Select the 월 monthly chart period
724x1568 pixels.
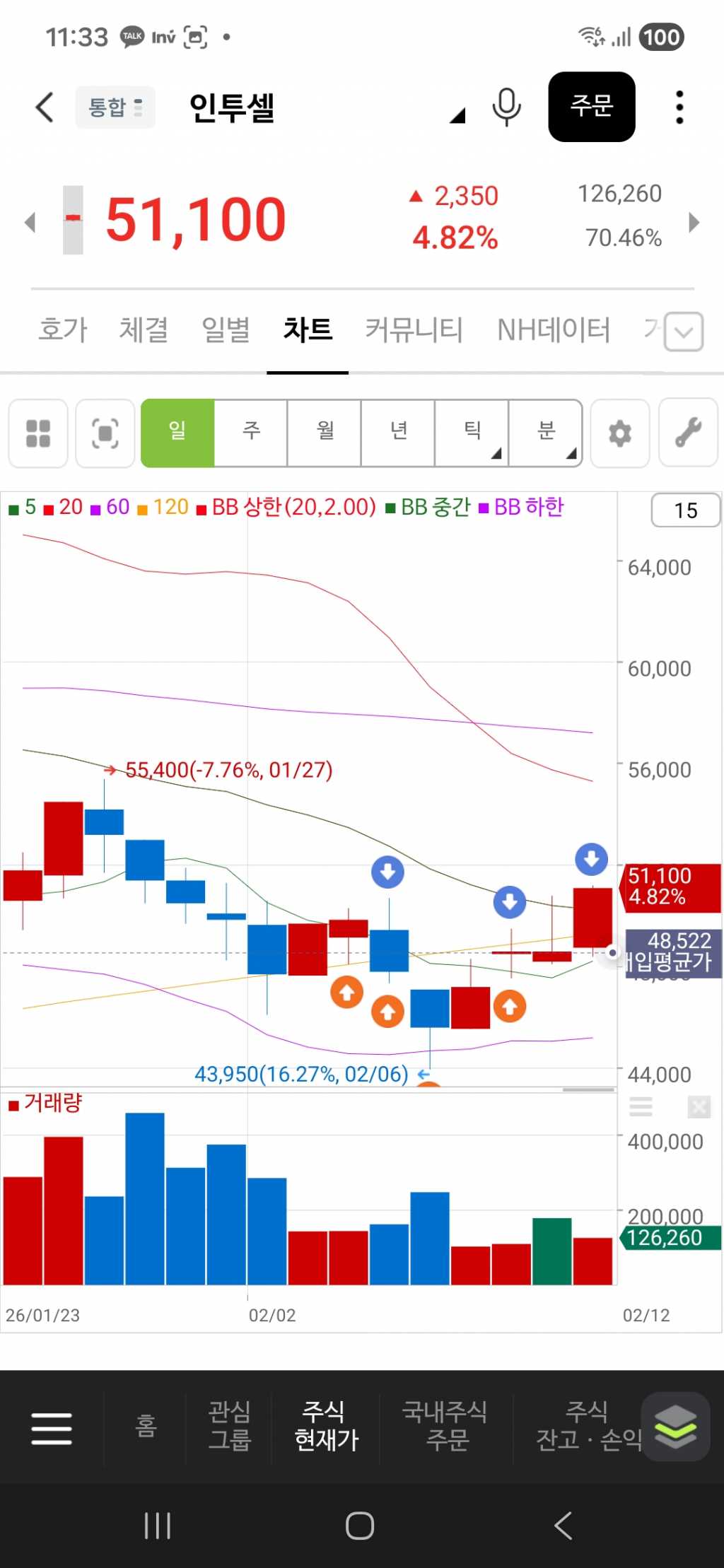(x=325, y=433)
